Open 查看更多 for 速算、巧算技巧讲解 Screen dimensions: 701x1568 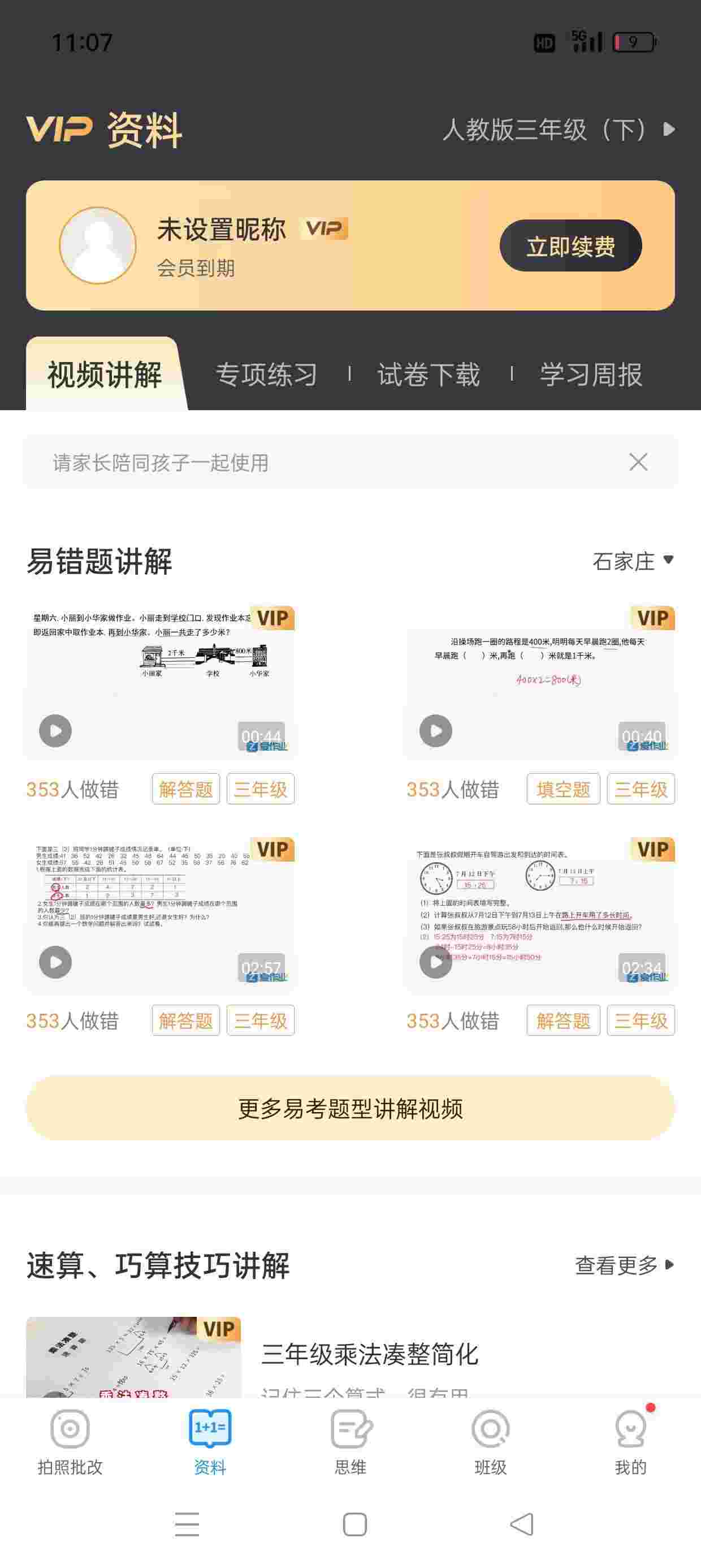pyautogui.click(x=624, y=1265)
